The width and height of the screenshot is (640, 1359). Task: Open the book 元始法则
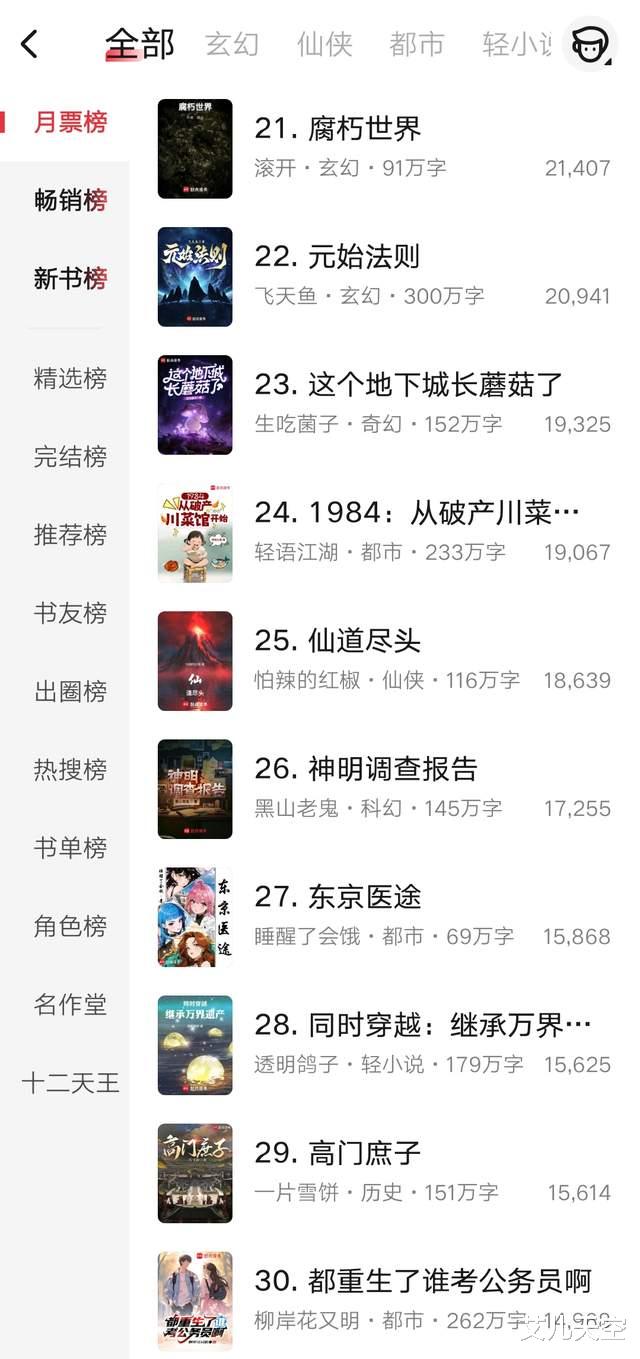[x=336, y=257]
